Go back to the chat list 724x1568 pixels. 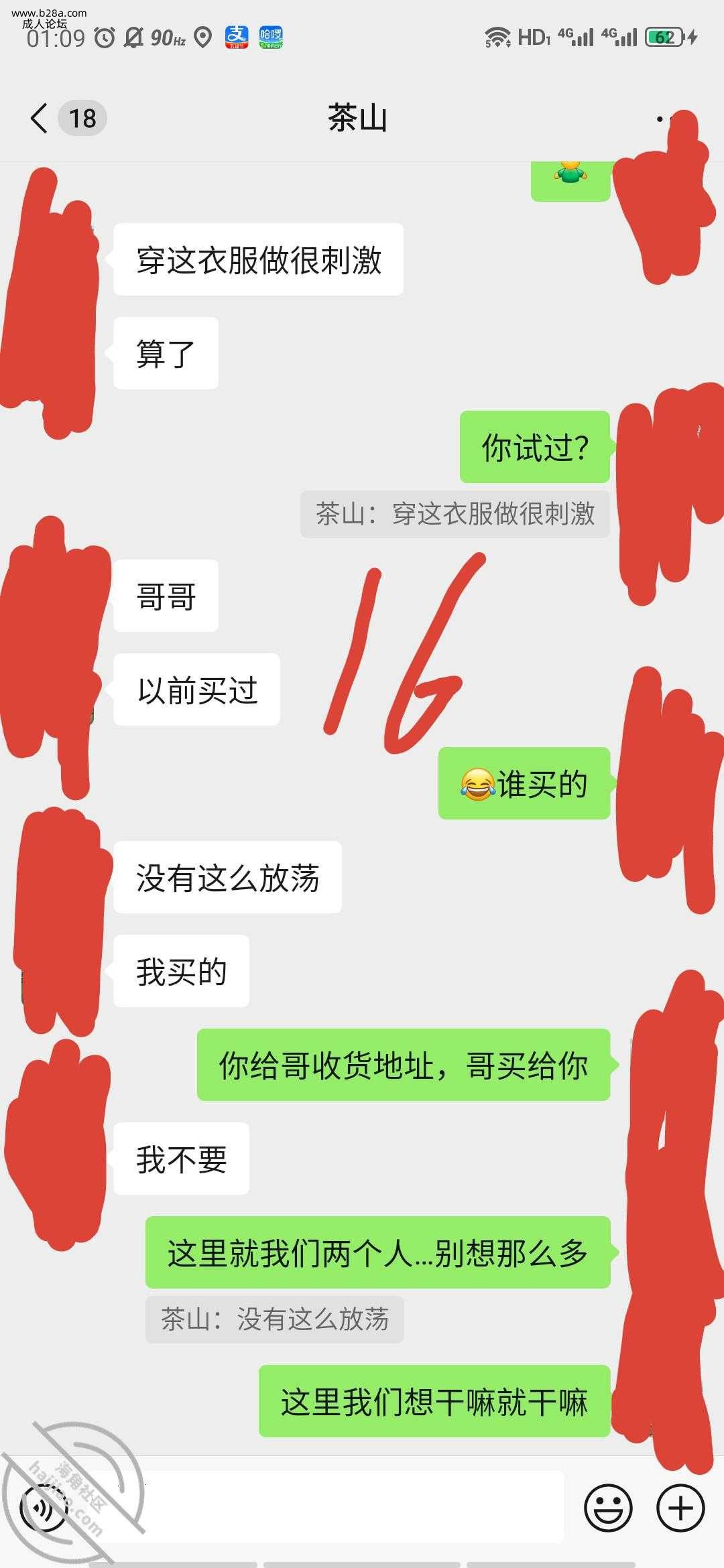pyautogui.click(x=40, y=119)
